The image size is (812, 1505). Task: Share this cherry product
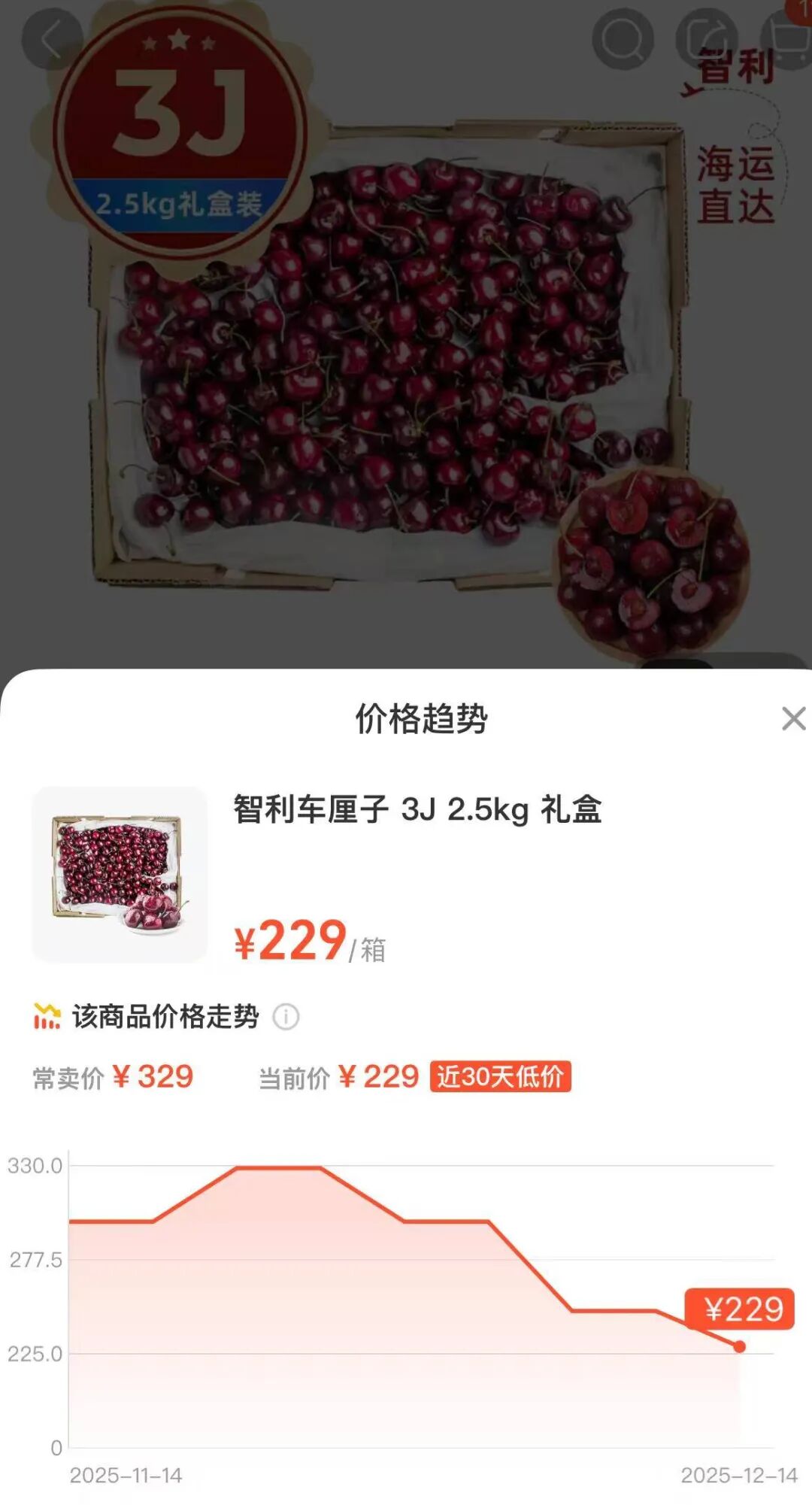(707, 39)
